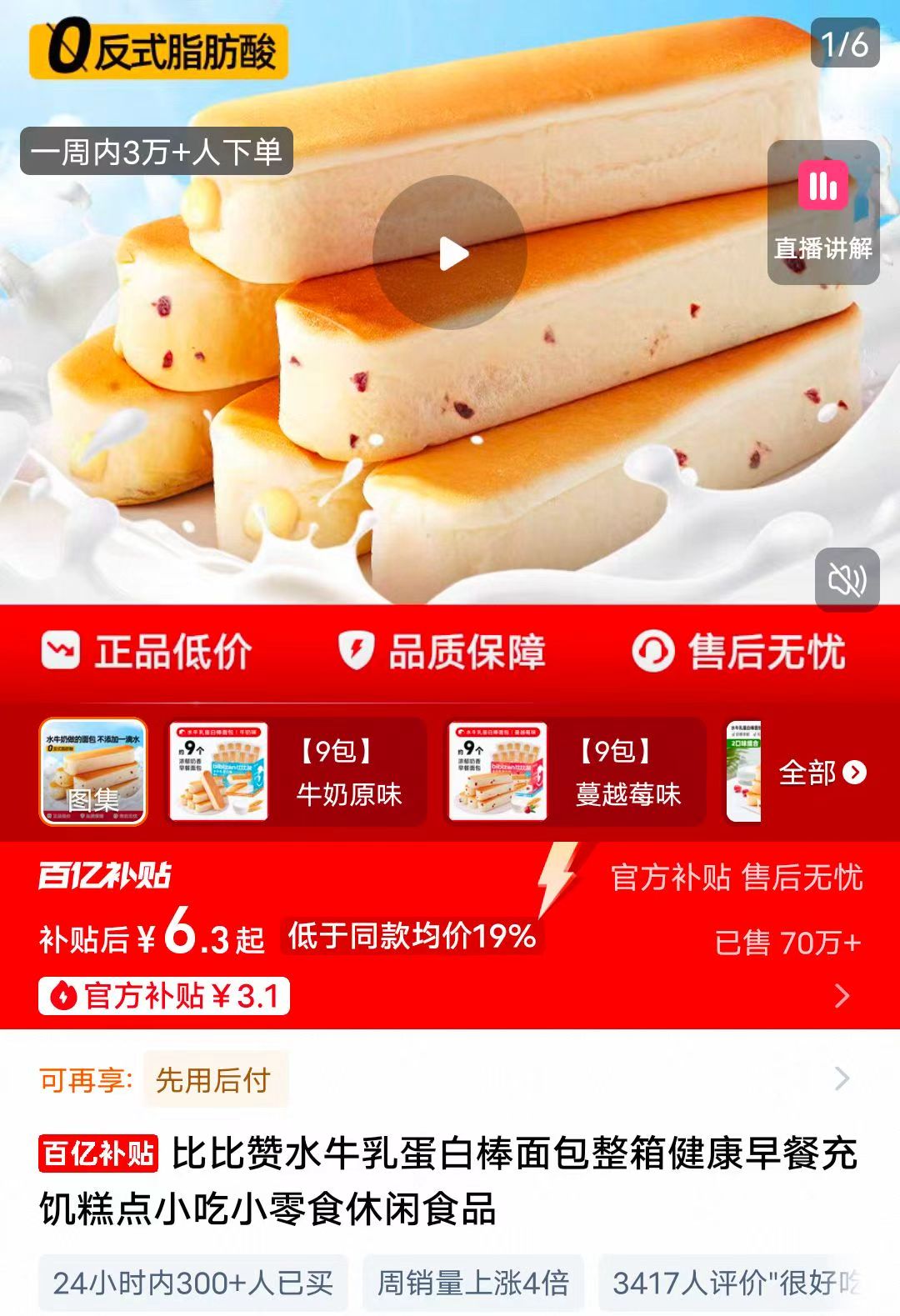Expand the 可再享 benefits row chevron
The image size is (900, 1316).
(x=843, y=1080)
